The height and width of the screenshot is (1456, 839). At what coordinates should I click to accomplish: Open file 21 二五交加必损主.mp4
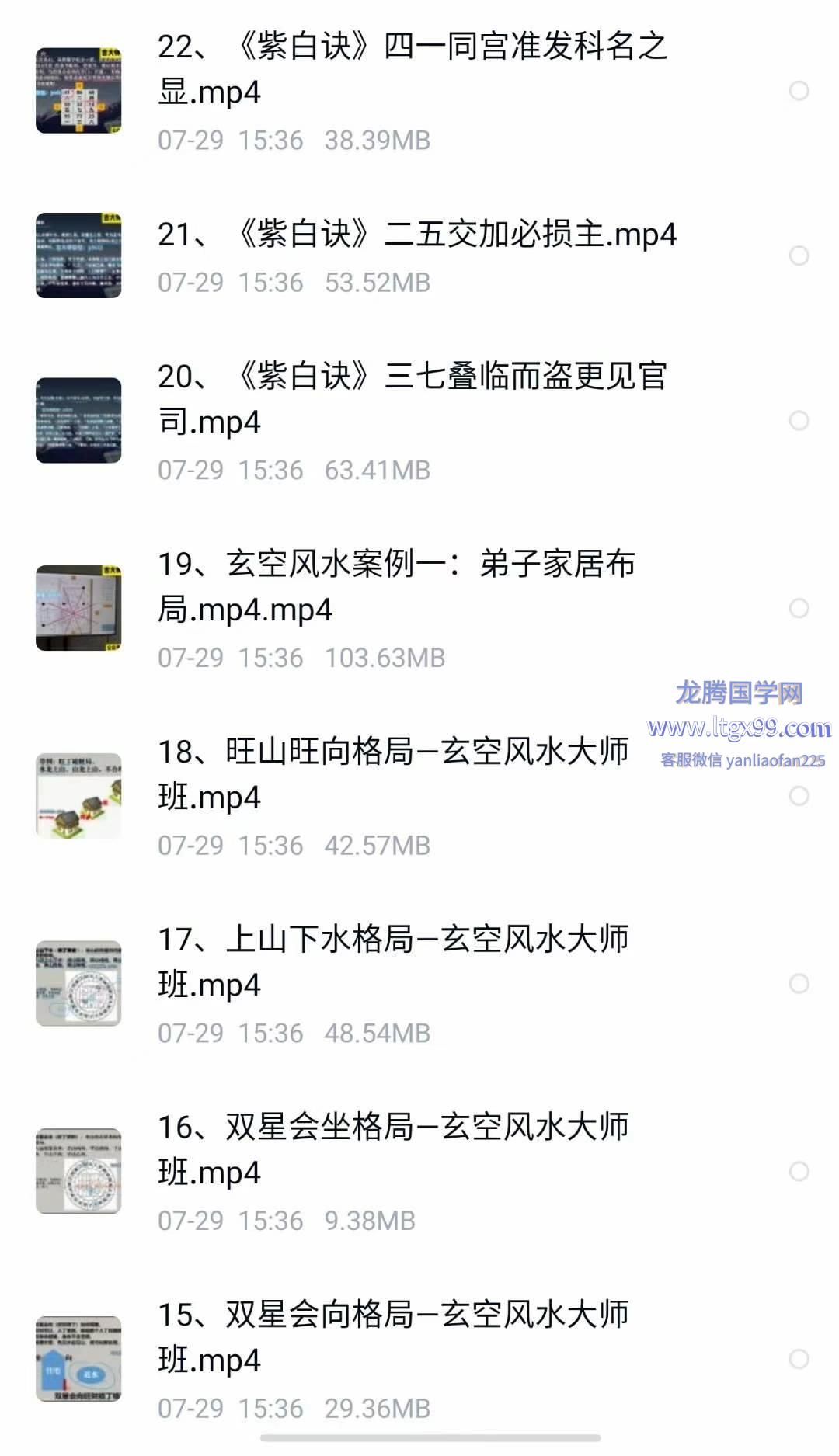(x=416, y=235)
